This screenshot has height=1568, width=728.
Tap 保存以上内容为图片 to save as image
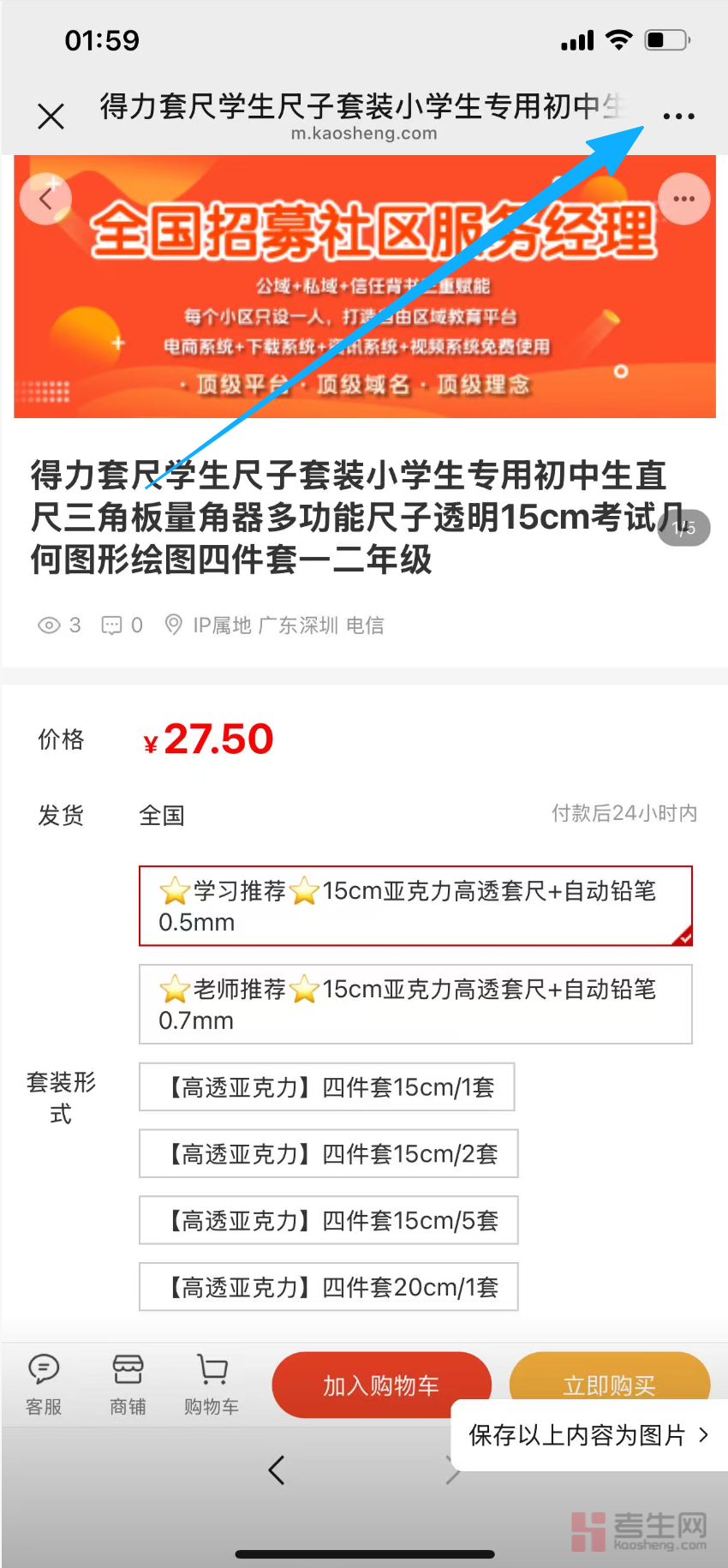point(588,1435)
